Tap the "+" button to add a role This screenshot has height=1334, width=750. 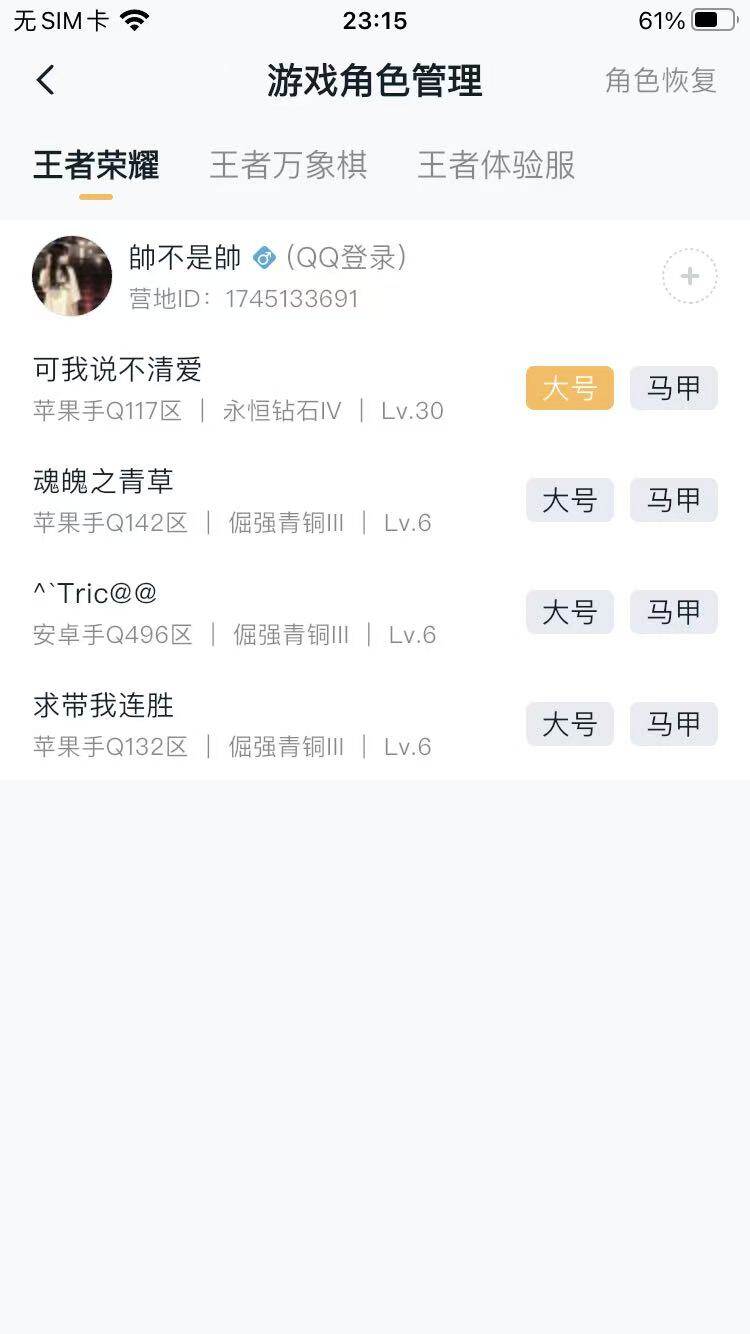[689, 276]
